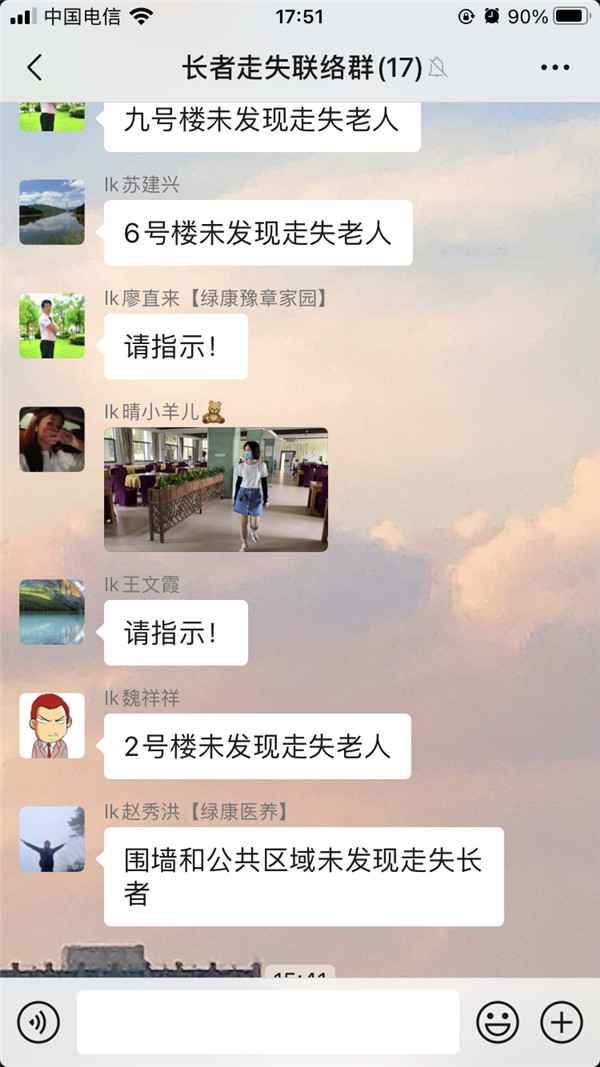600x1067 pixels.
Task: Open the group chat overflow menu
Action: 554,68
